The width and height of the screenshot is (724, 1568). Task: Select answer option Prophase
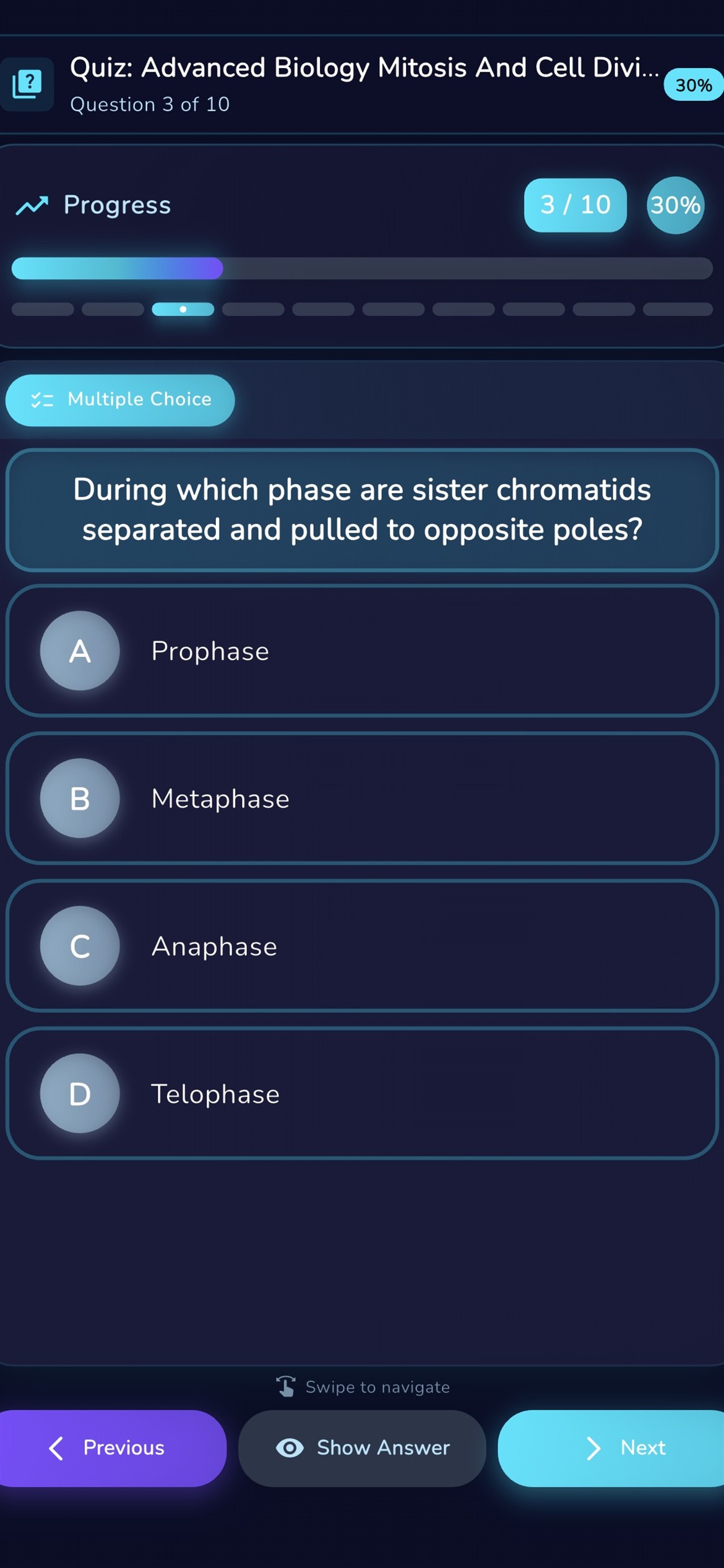pyautogui.click(x=362, y=651)
